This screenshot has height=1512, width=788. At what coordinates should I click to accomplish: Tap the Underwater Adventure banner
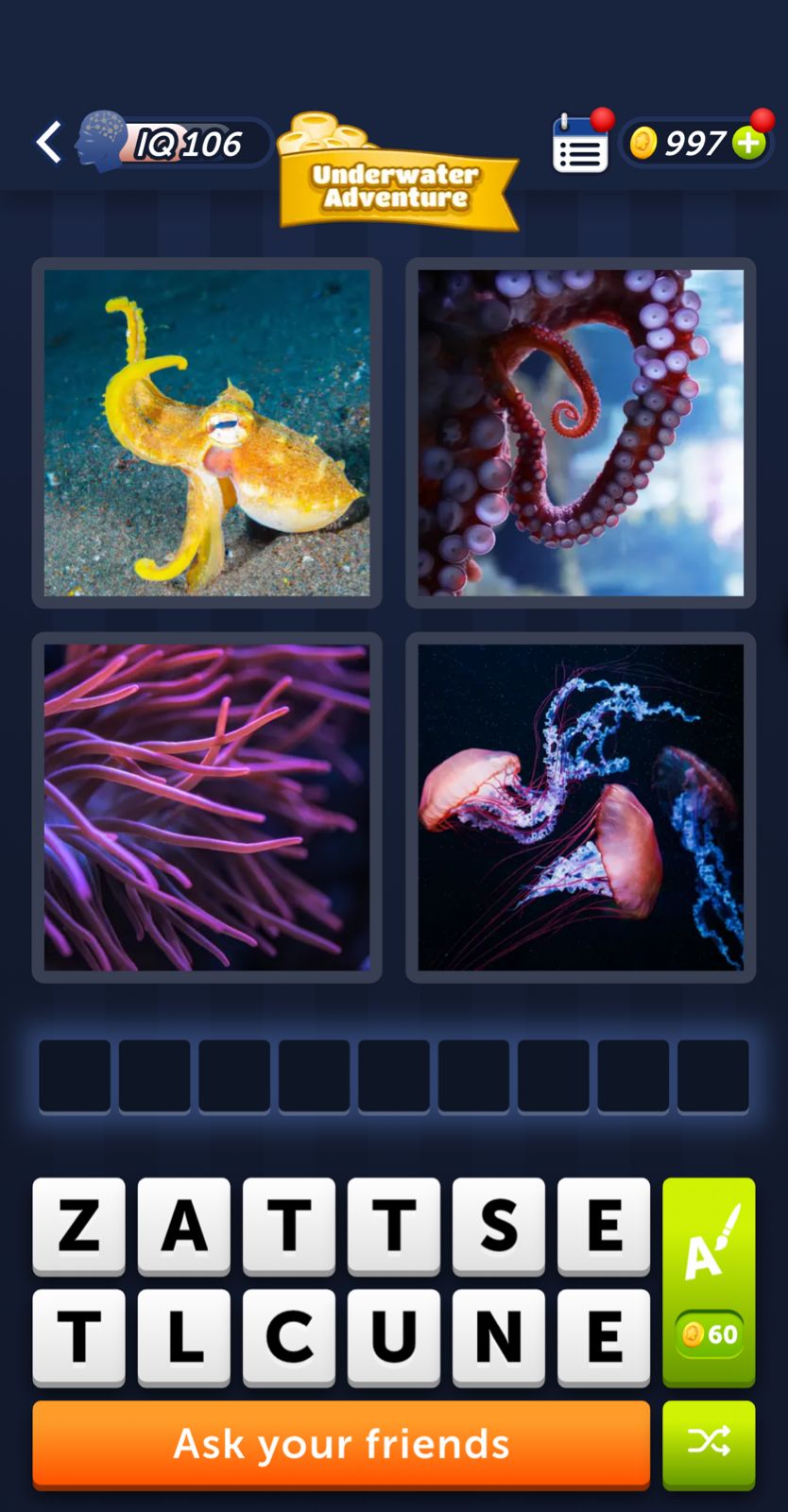coord(398,184)
